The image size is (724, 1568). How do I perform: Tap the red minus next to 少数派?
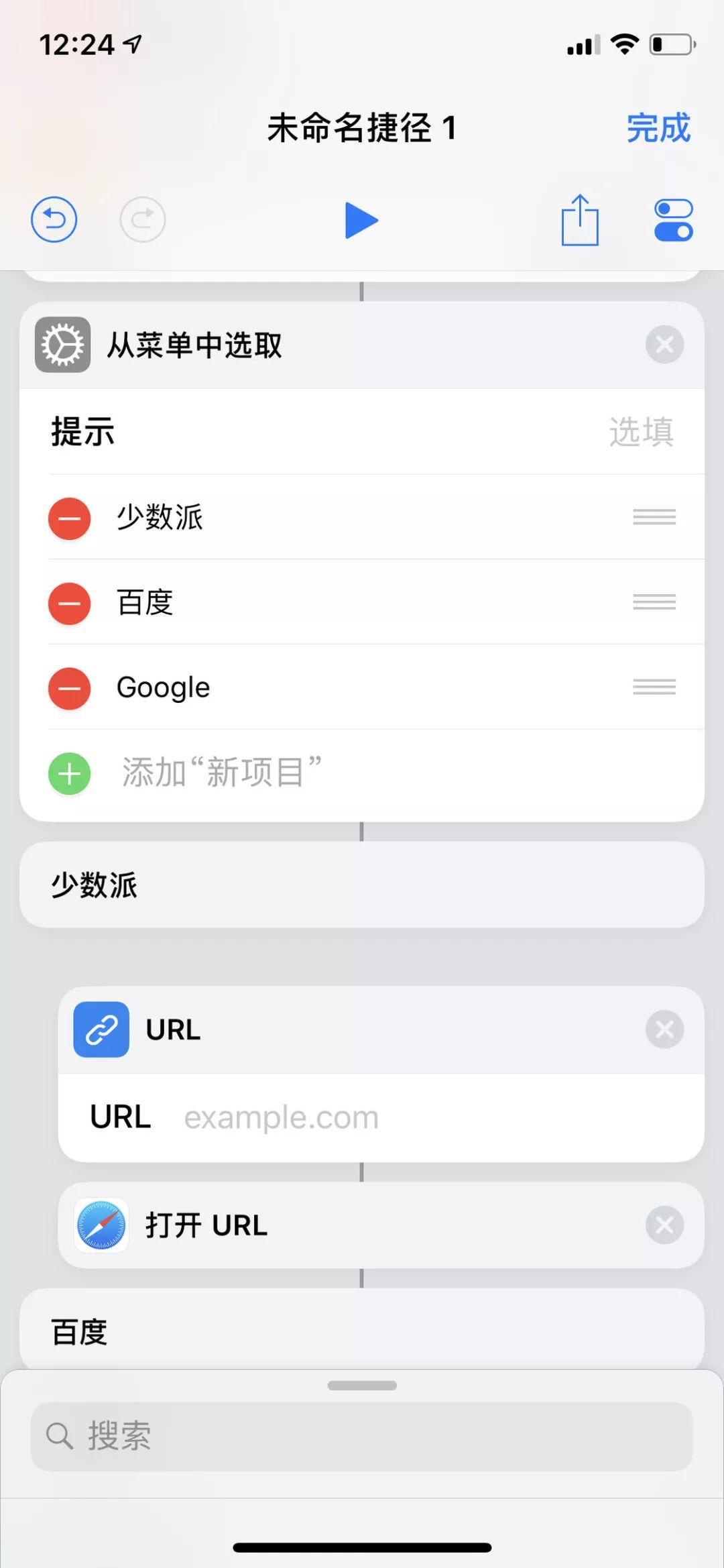[x=69, y=518]
